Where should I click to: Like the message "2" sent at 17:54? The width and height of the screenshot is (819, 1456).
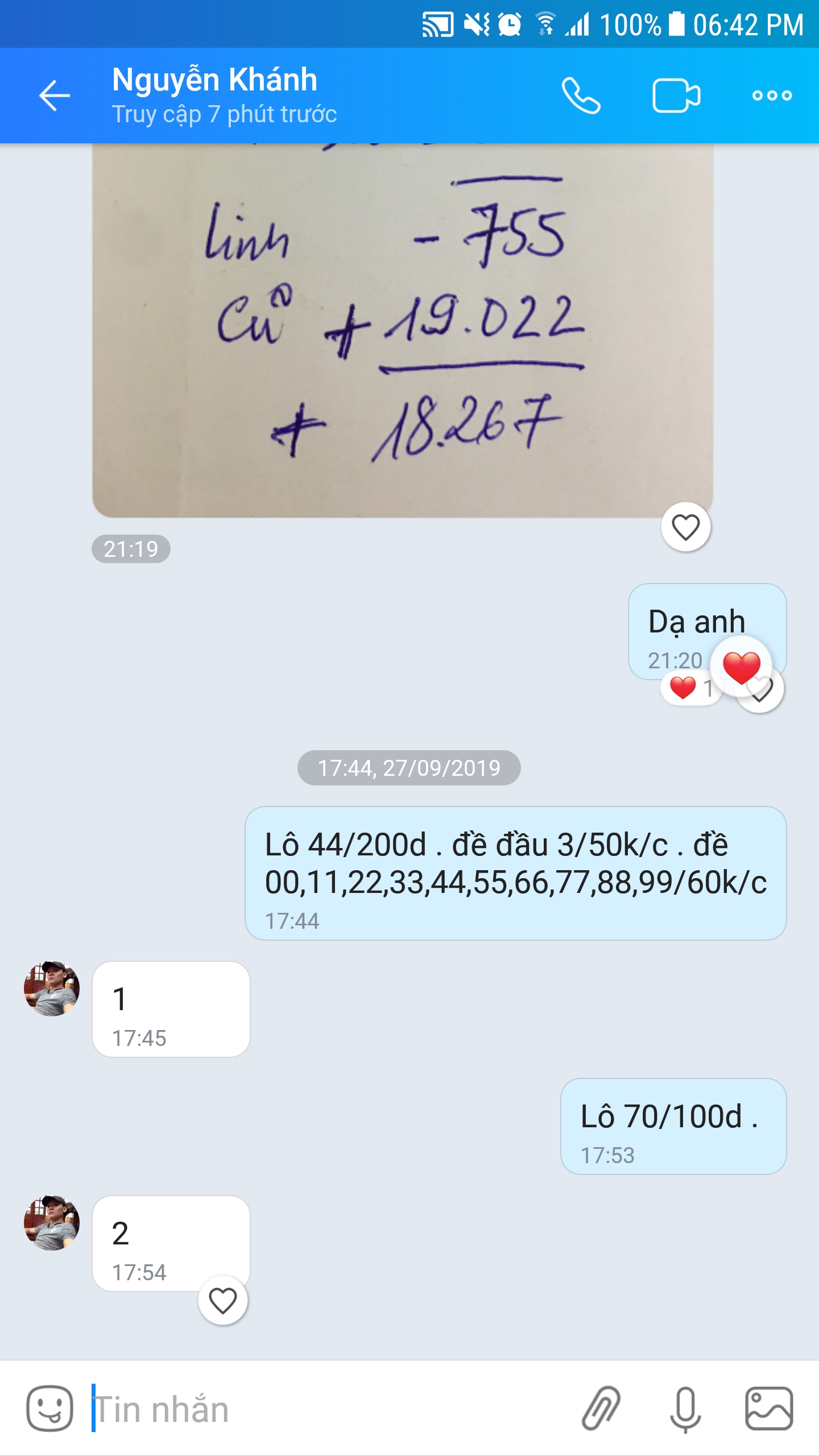[x=222, y=1300]
